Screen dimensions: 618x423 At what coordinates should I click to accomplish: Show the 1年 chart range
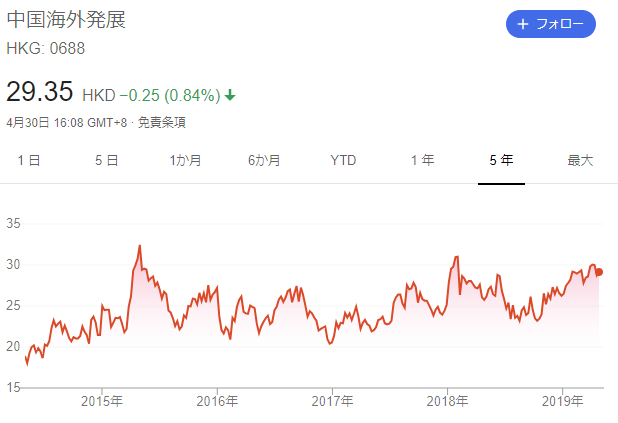422,160
